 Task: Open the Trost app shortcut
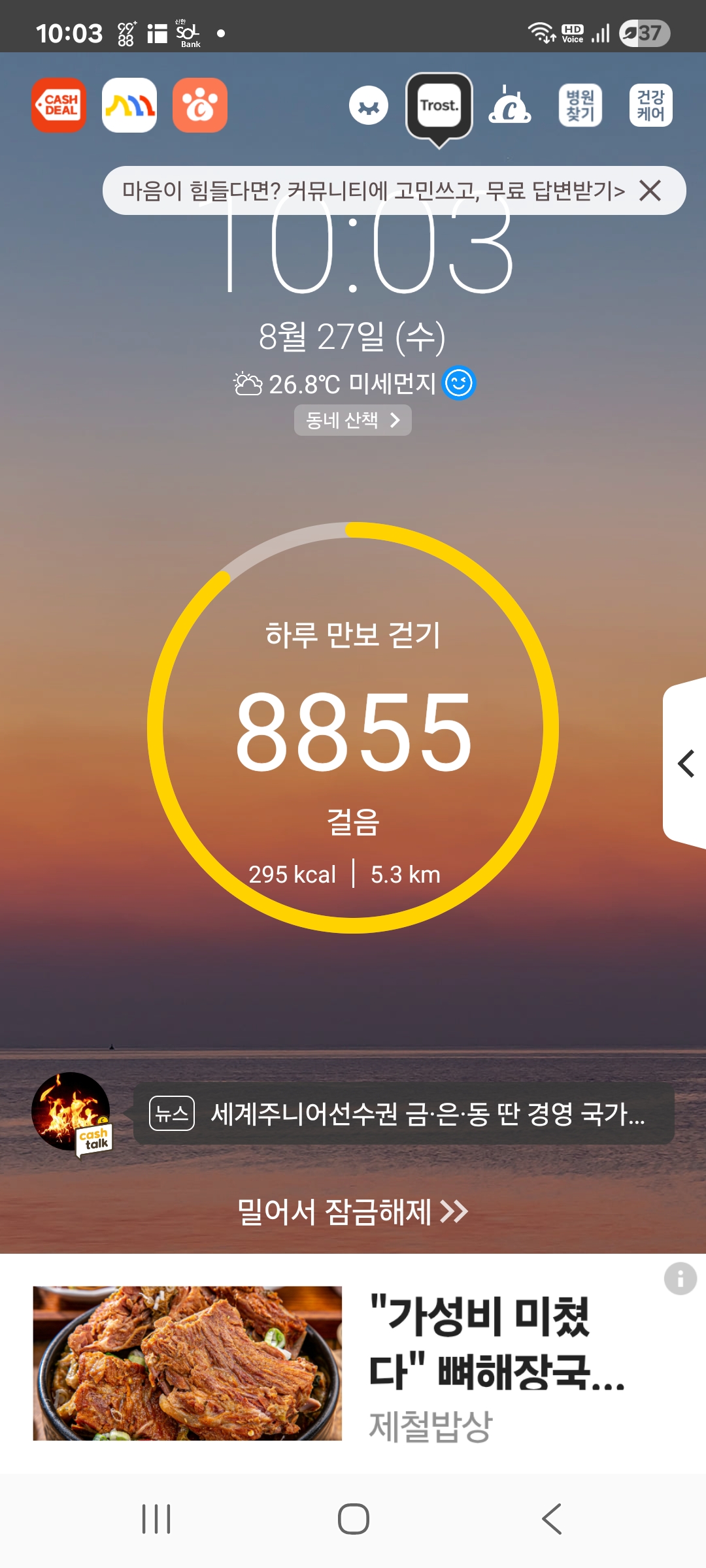[x=439, y=106]
